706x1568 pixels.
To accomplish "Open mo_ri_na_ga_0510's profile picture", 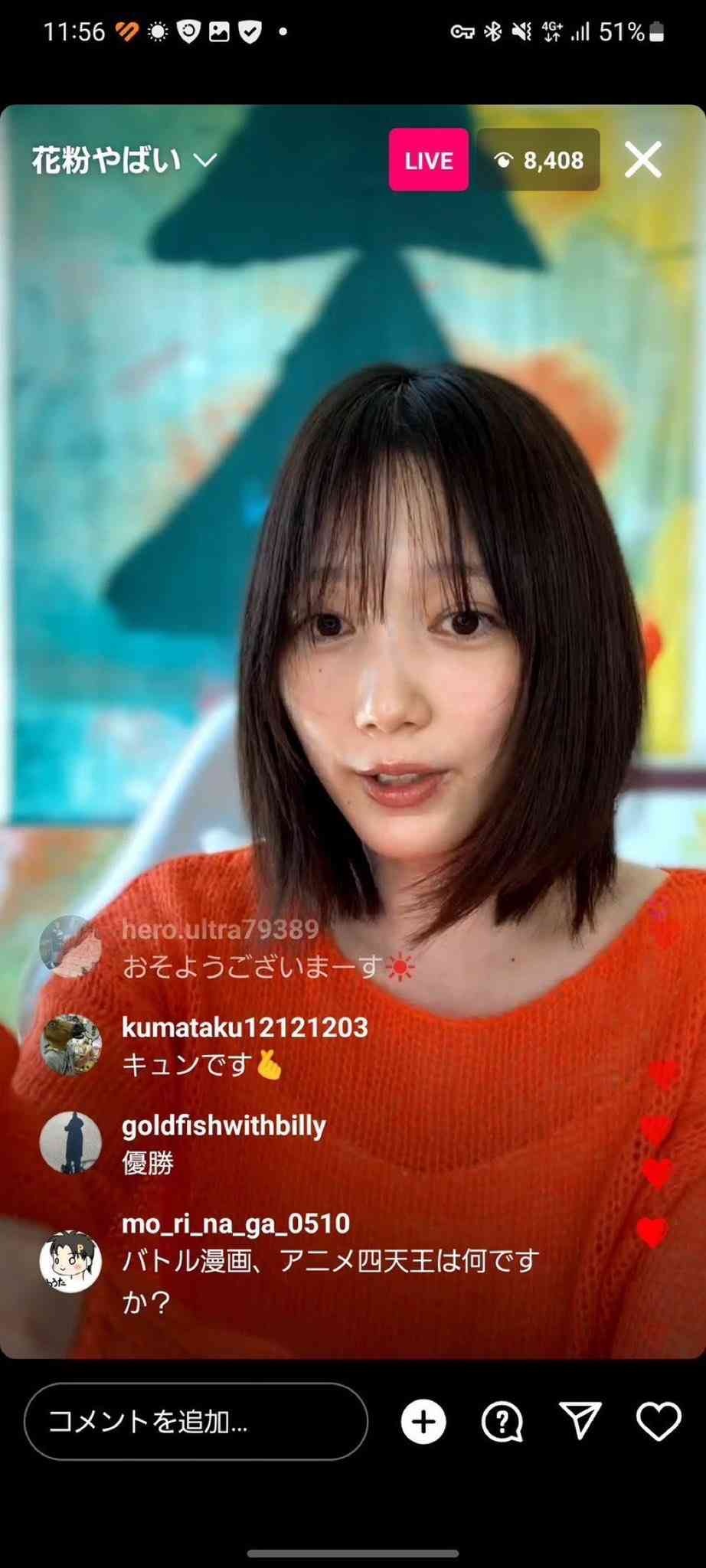I will (x=70, y=1261).
